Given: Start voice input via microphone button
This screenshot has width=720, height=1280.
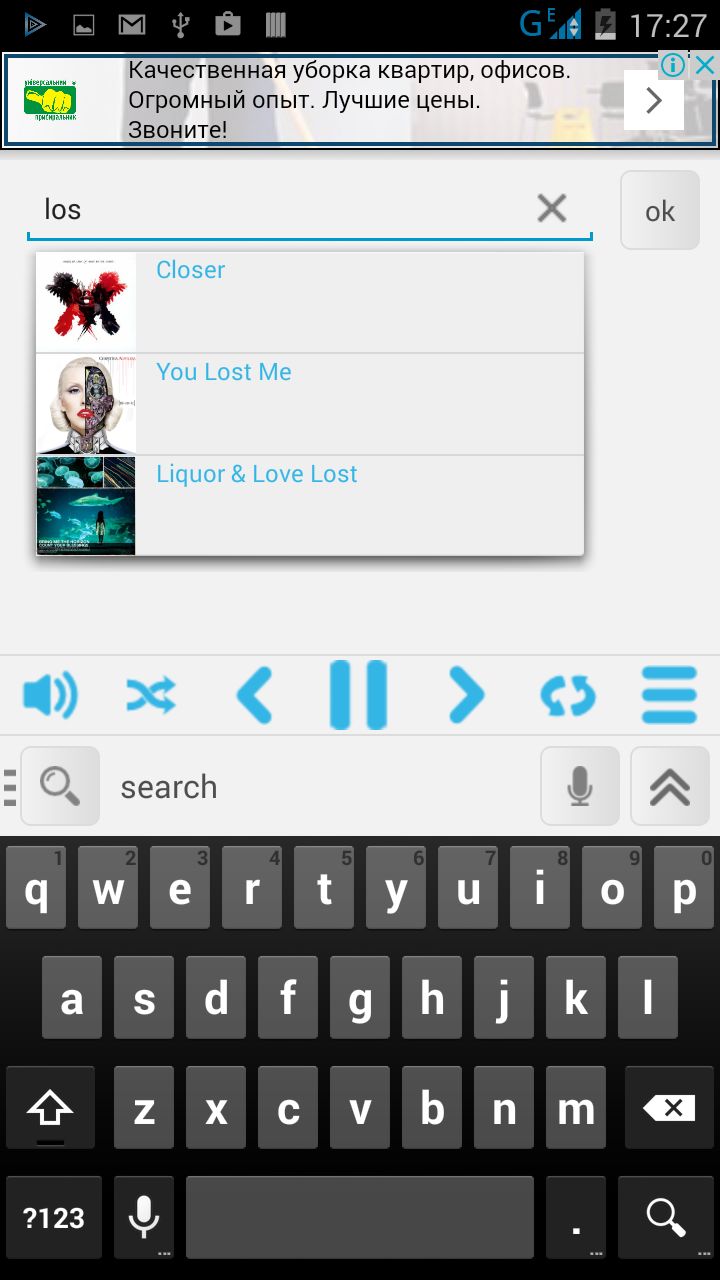Looking at the screenshot, I should pos(580,786).
